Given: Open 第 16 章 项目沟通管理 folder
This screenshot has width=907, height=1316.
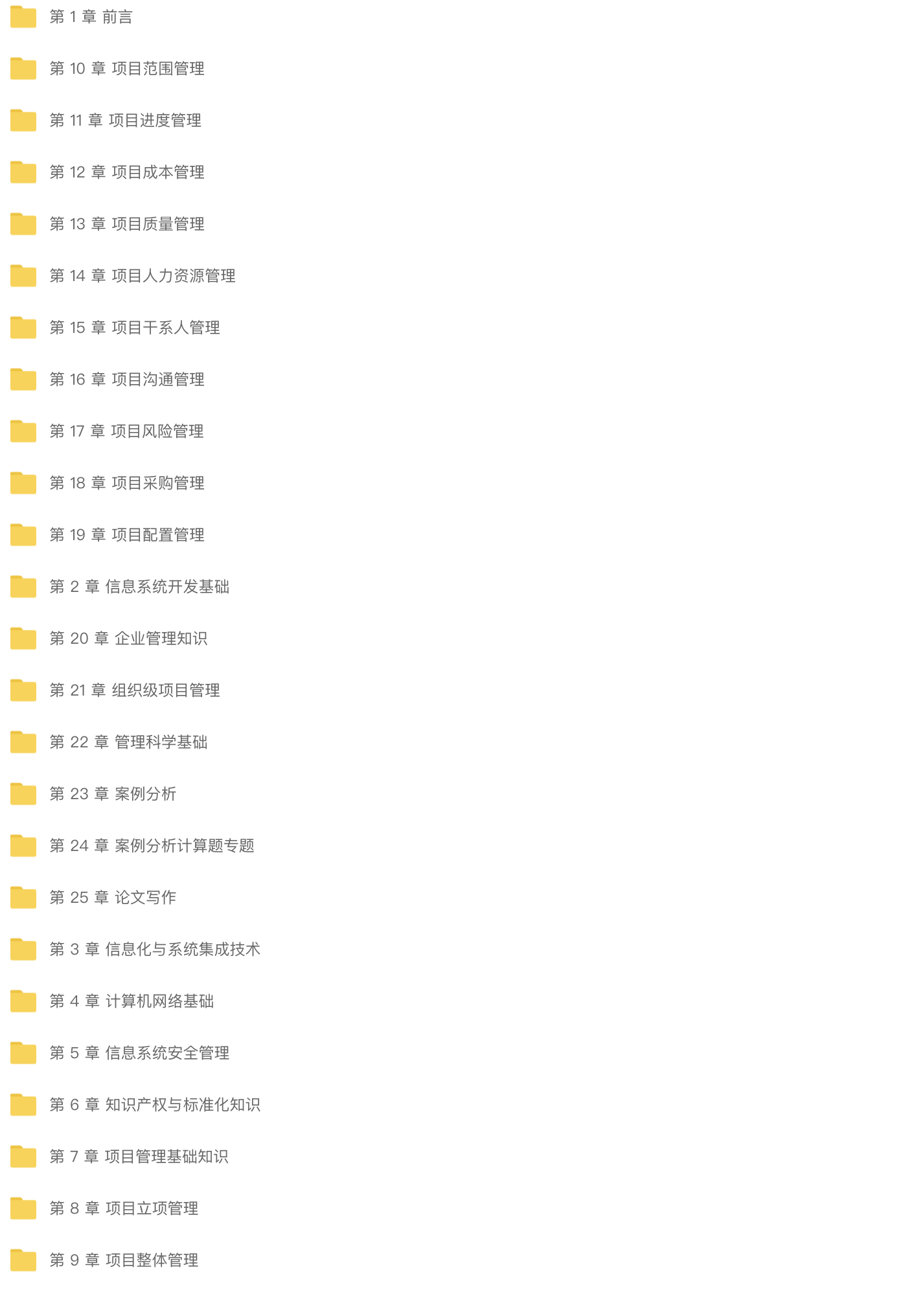Looking at the screenshot, I should pyautogui.click(x=126, y=380).
